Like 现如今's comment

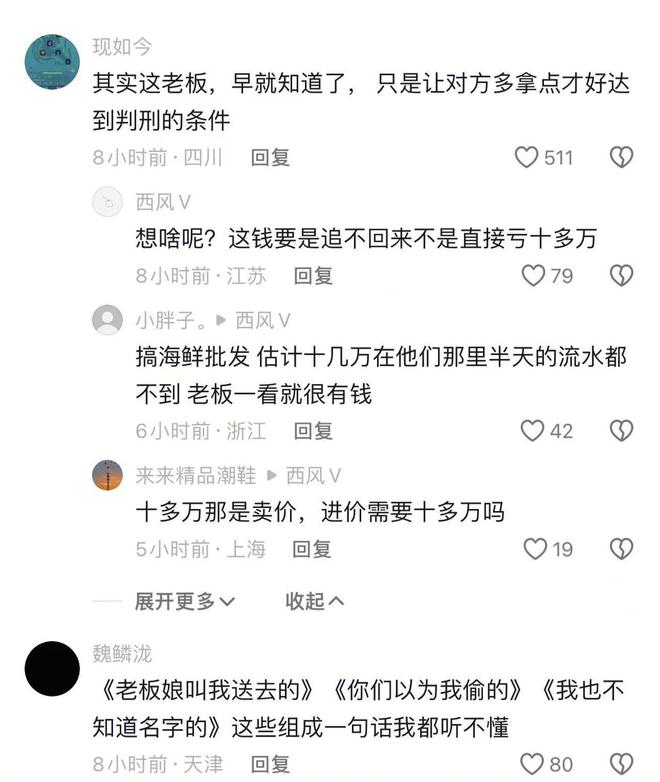click(x=527, y=157)
